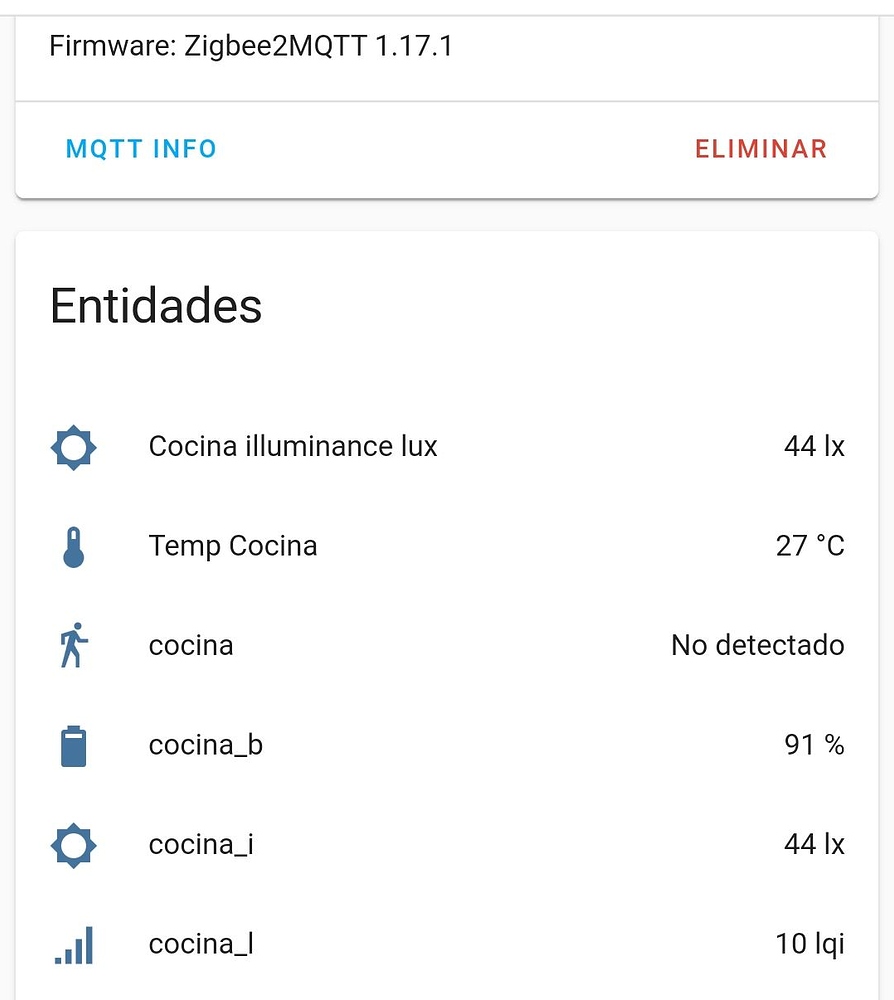The height and width of the screenshot is (1000, 894).
Task: Click the battery icon next to cocina_b
Action: tap(72, 744)
